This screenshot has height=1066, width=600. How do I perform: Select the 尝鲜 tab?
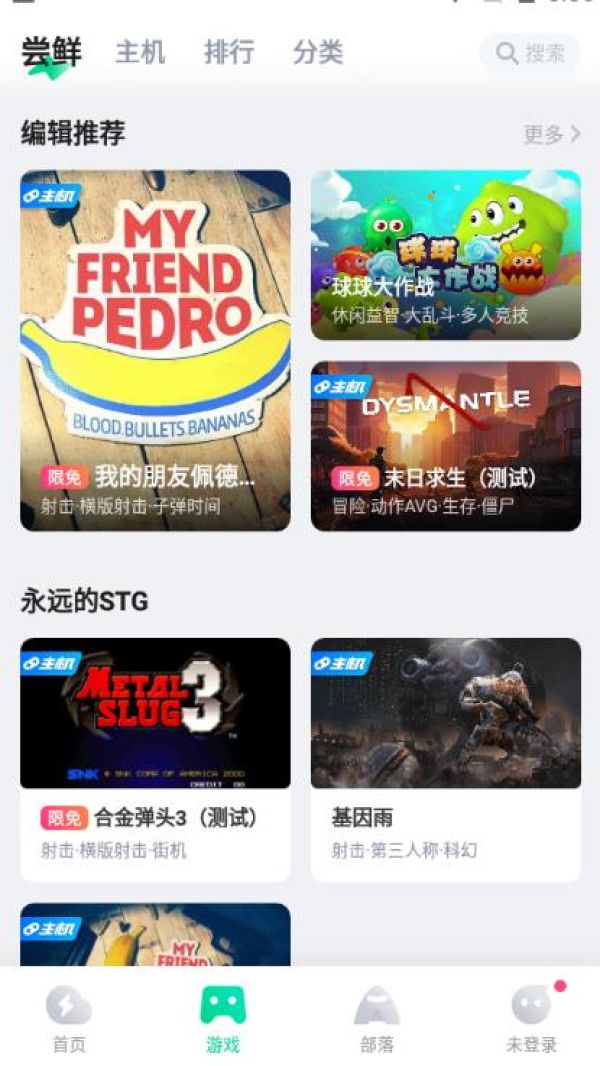click(x=51, y=52)
